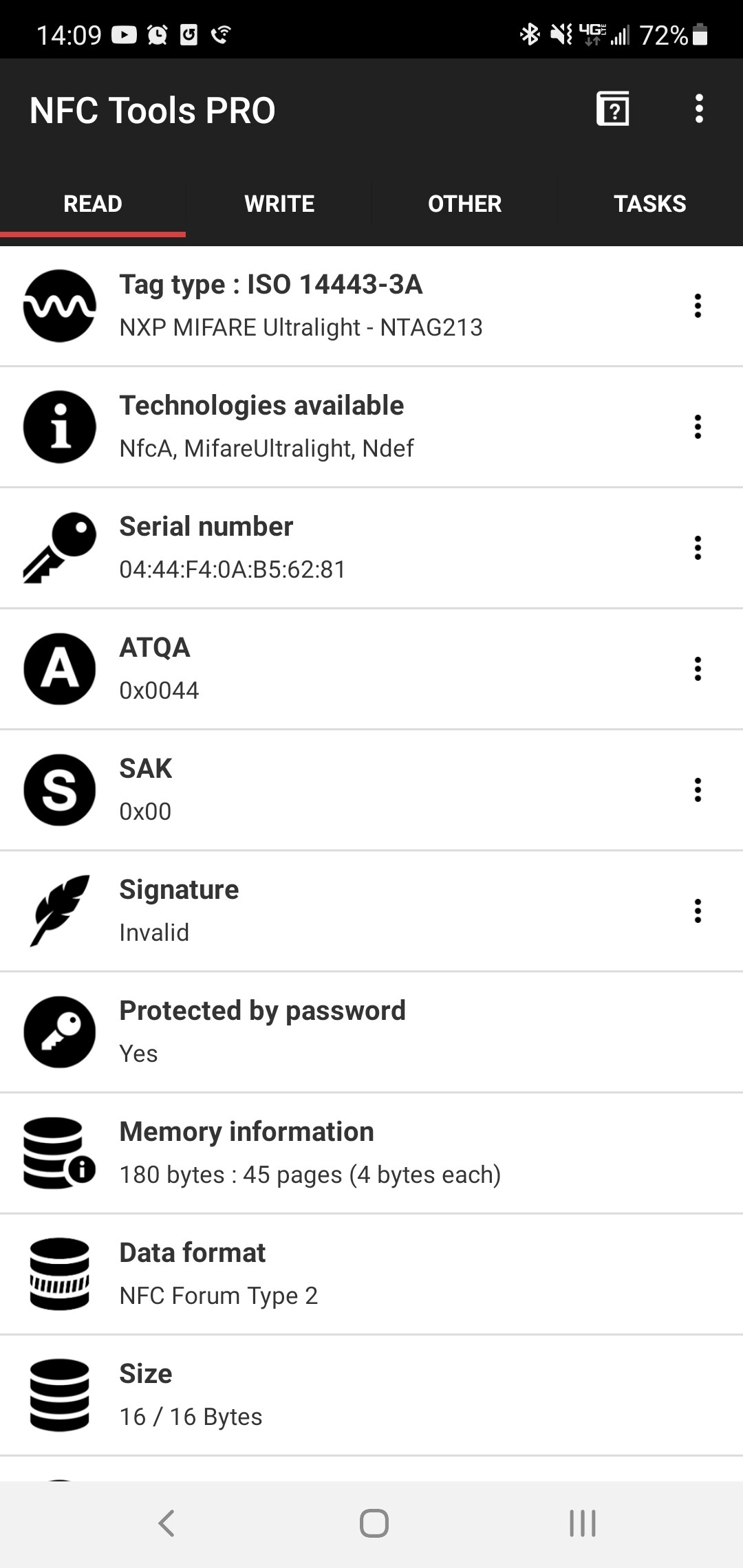Viewport: 743px width, 1568px height.
Task: Go back with the system back button
Action: pos(166,1523)
